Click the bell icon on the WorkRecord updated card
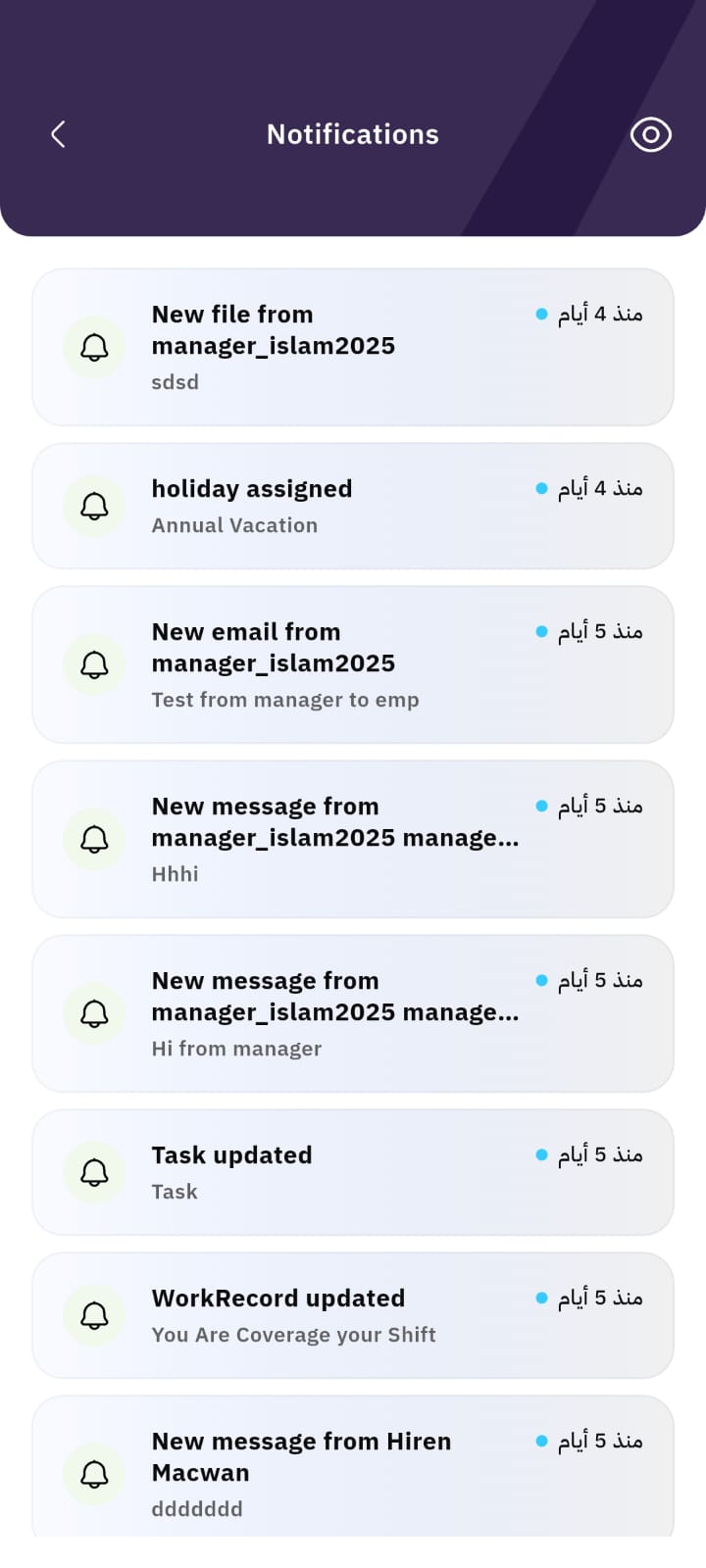706x1568 pixels. point(93,1315)
